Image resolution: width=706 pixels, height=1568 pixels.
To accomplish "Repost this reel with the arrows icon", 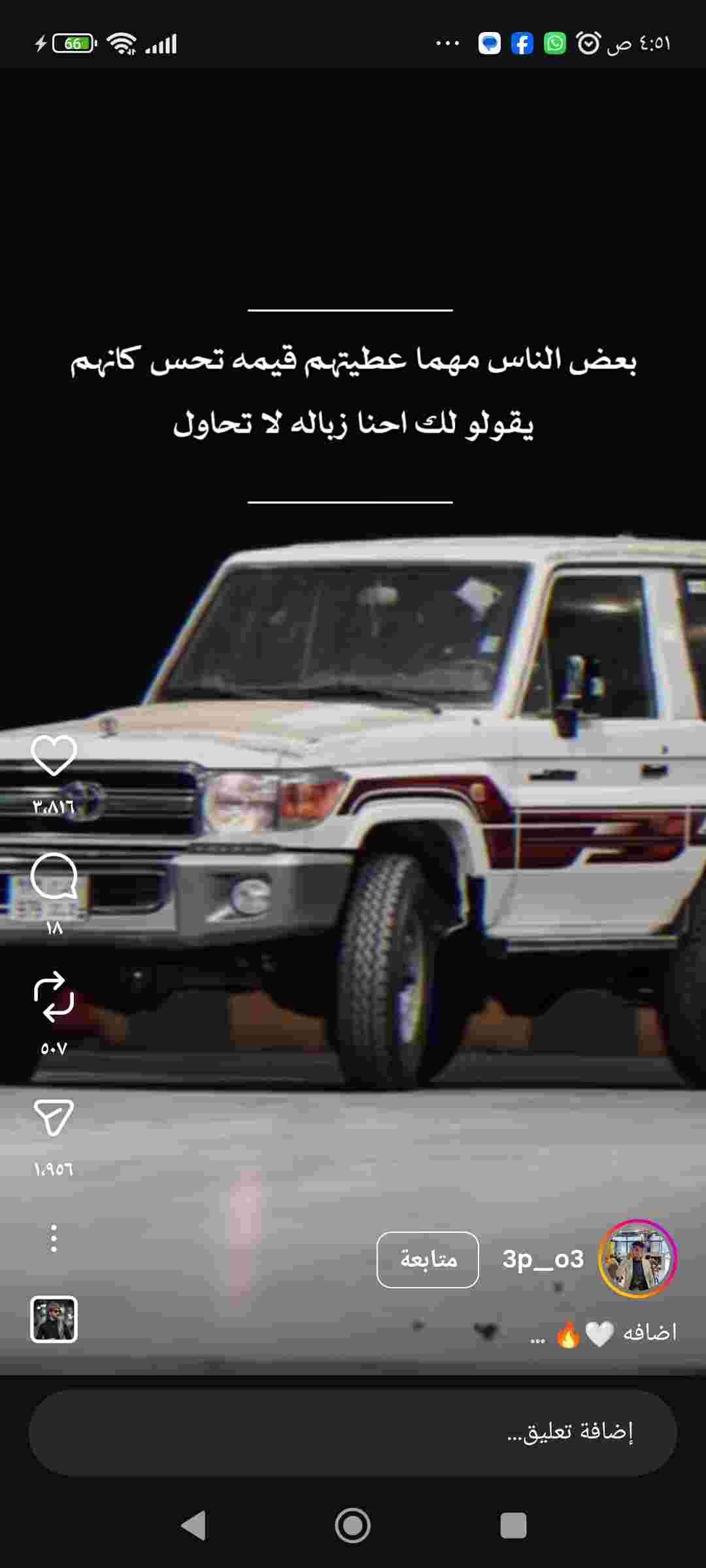I will (x=54, y=996).
